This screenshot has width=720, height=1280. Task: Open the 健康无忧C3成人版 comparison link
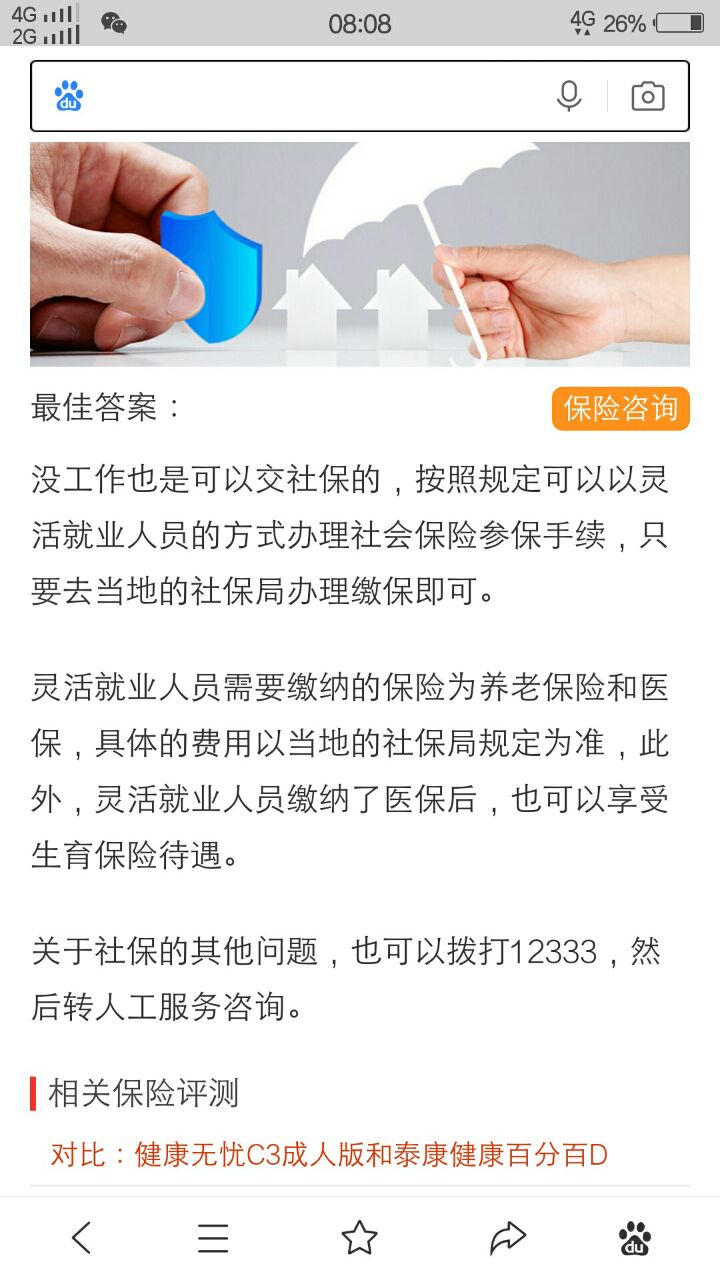click(x=329, y=1155)
